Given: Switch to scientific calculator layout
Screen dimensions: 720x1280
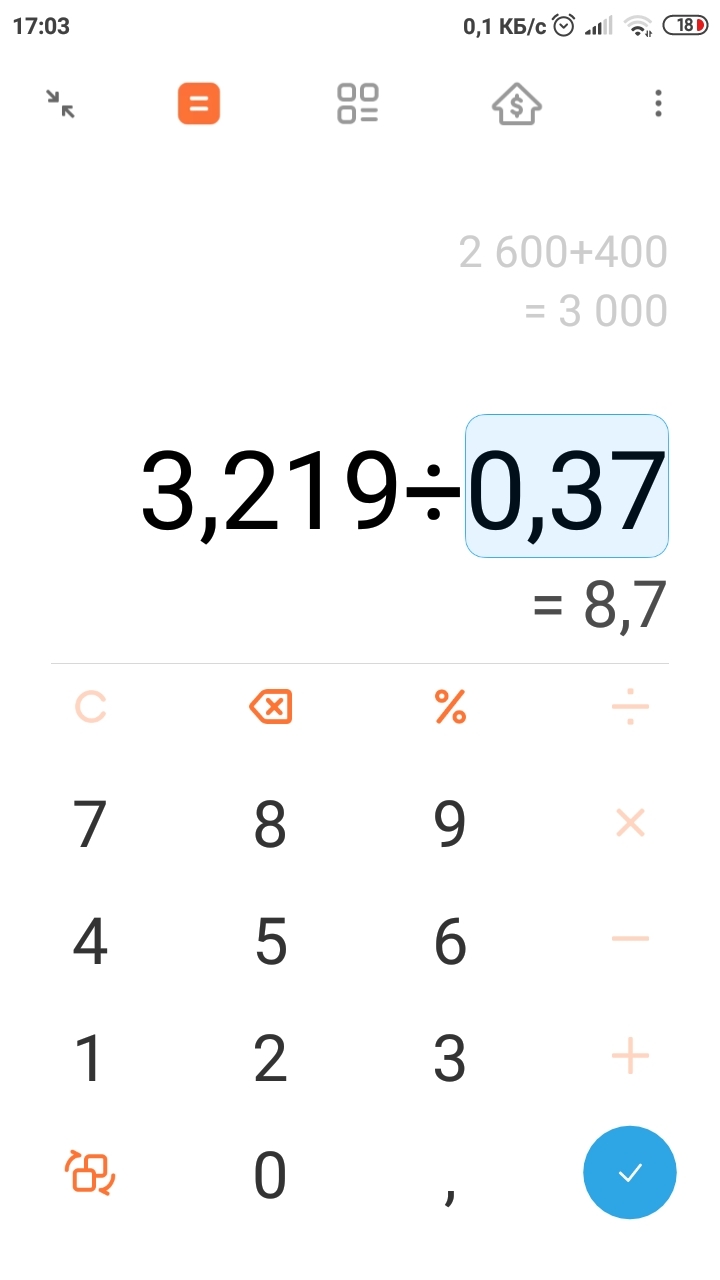Looking at the screenshot, I should pyautogui.click(x=90, y=1173).
